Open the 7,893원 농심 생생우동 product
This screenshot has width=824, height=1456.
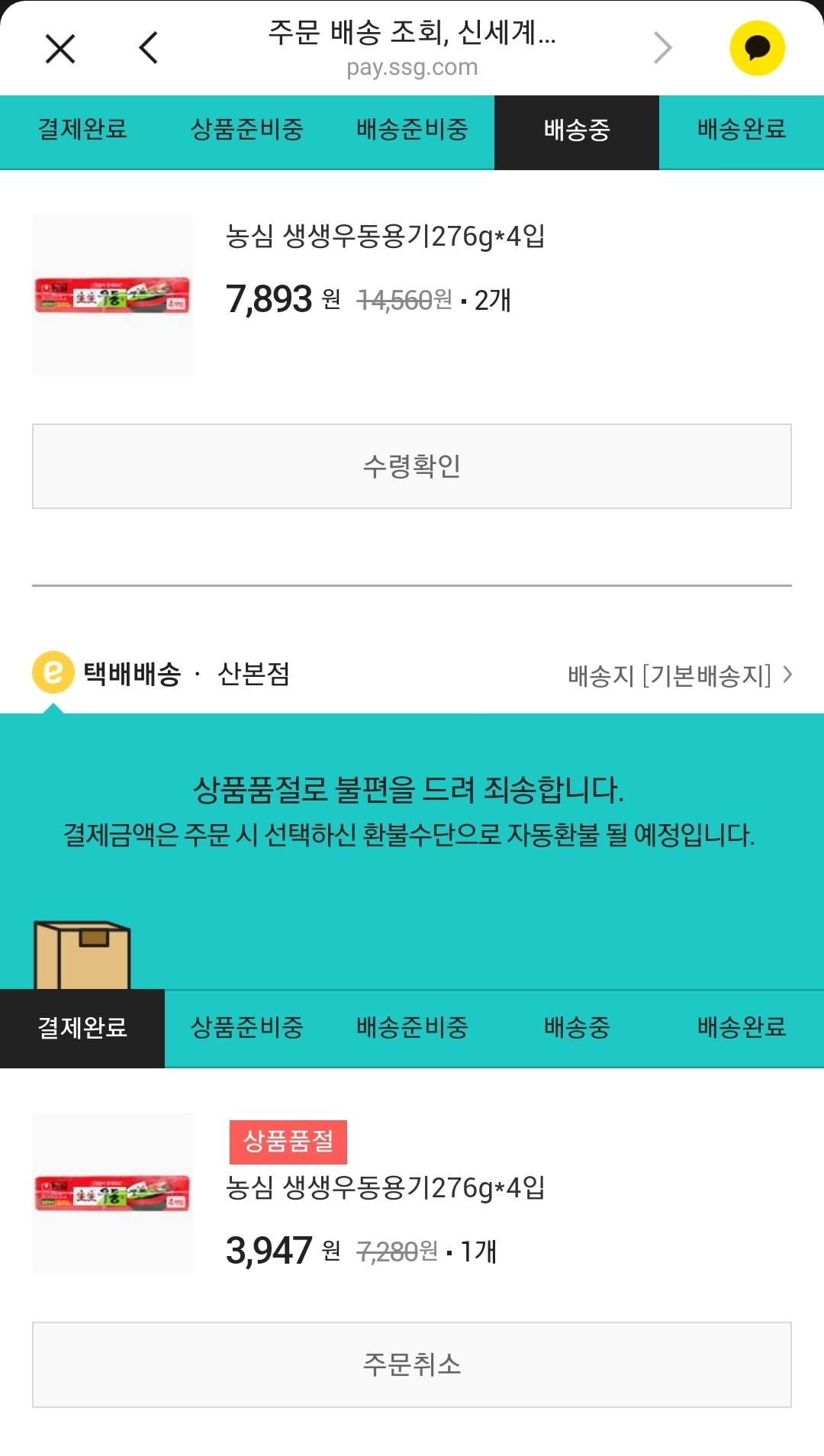click(385, 237)
